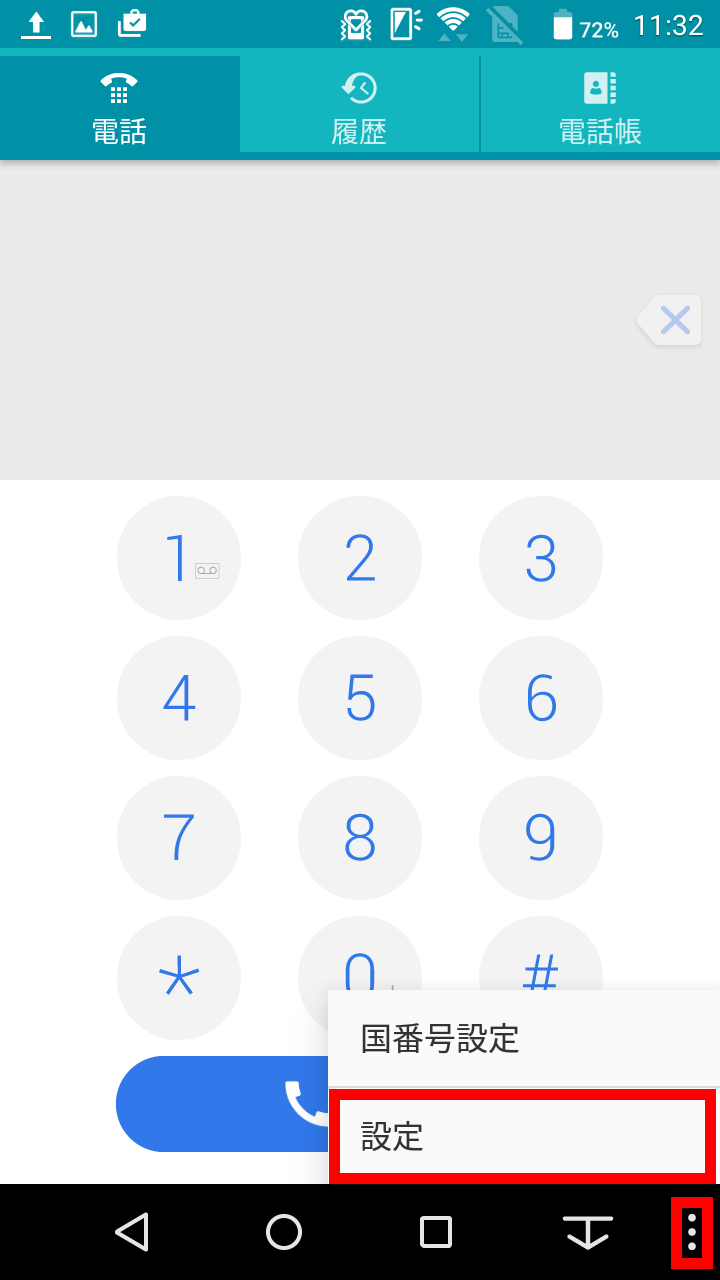Switch to the 電話帳 tab
This screenshot has width=720, height=1280.
[x=600, y=105]
